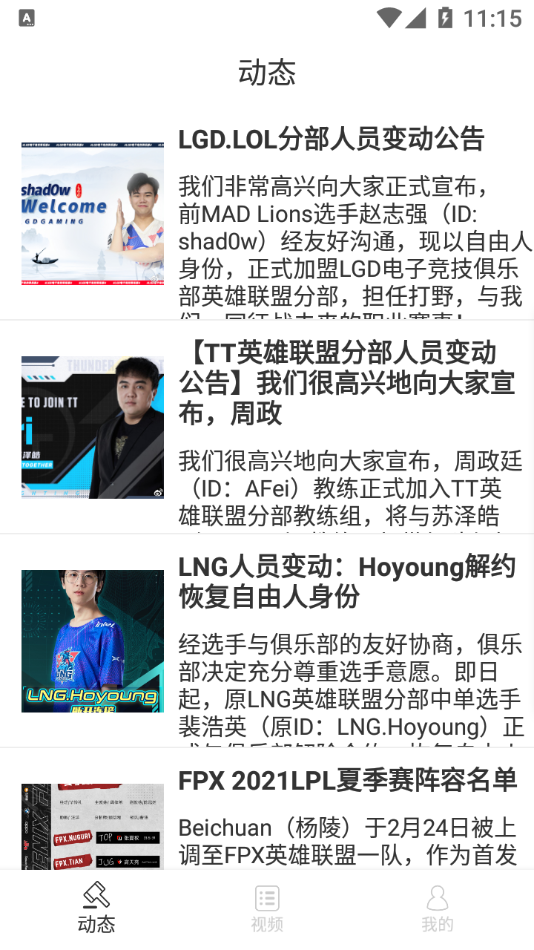Viewport: 534px width, 950px height.
Task: Open FPX 2021LPL夏季赛阵容名单 article
Action: click(267, 809)
